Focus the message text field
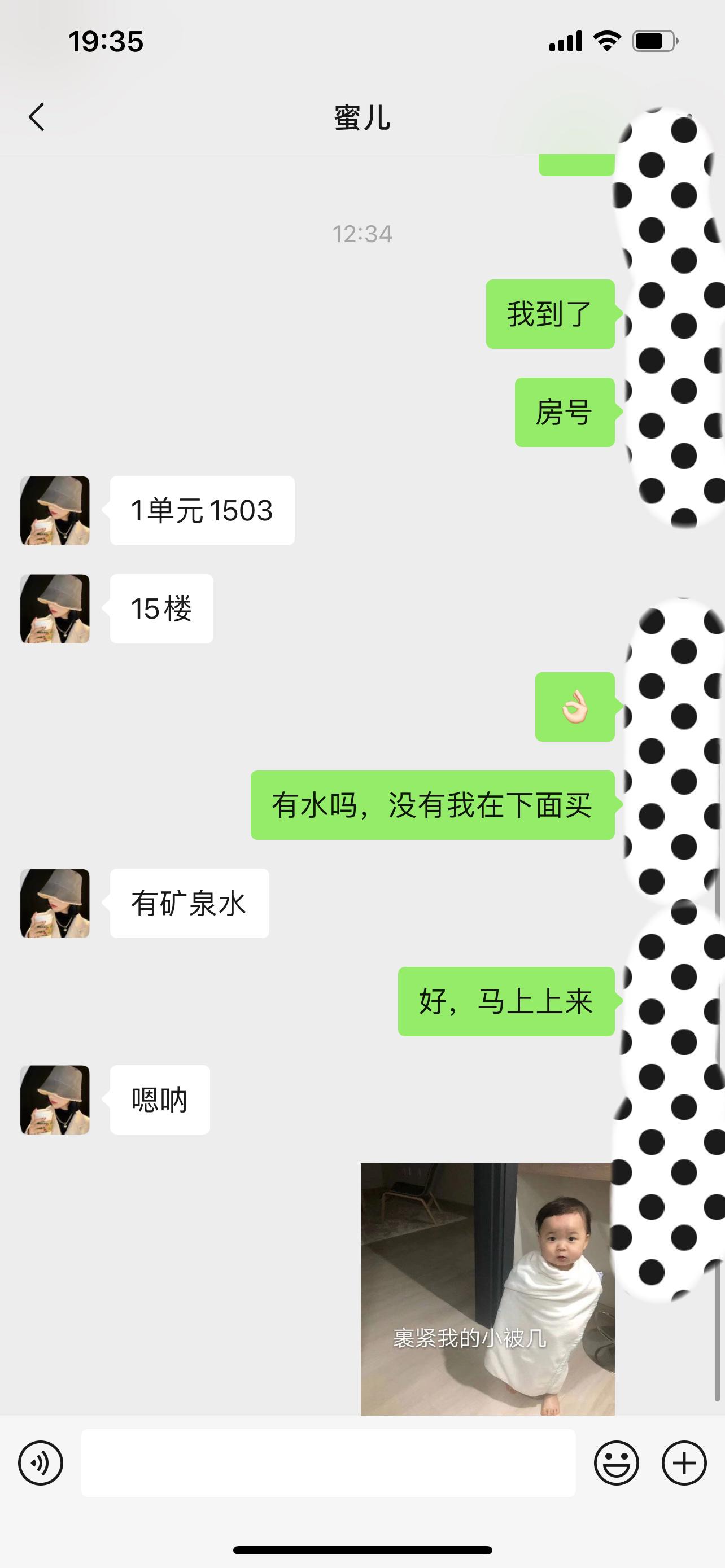Screen dimensions: 725x1568 tap(328, 1462)
